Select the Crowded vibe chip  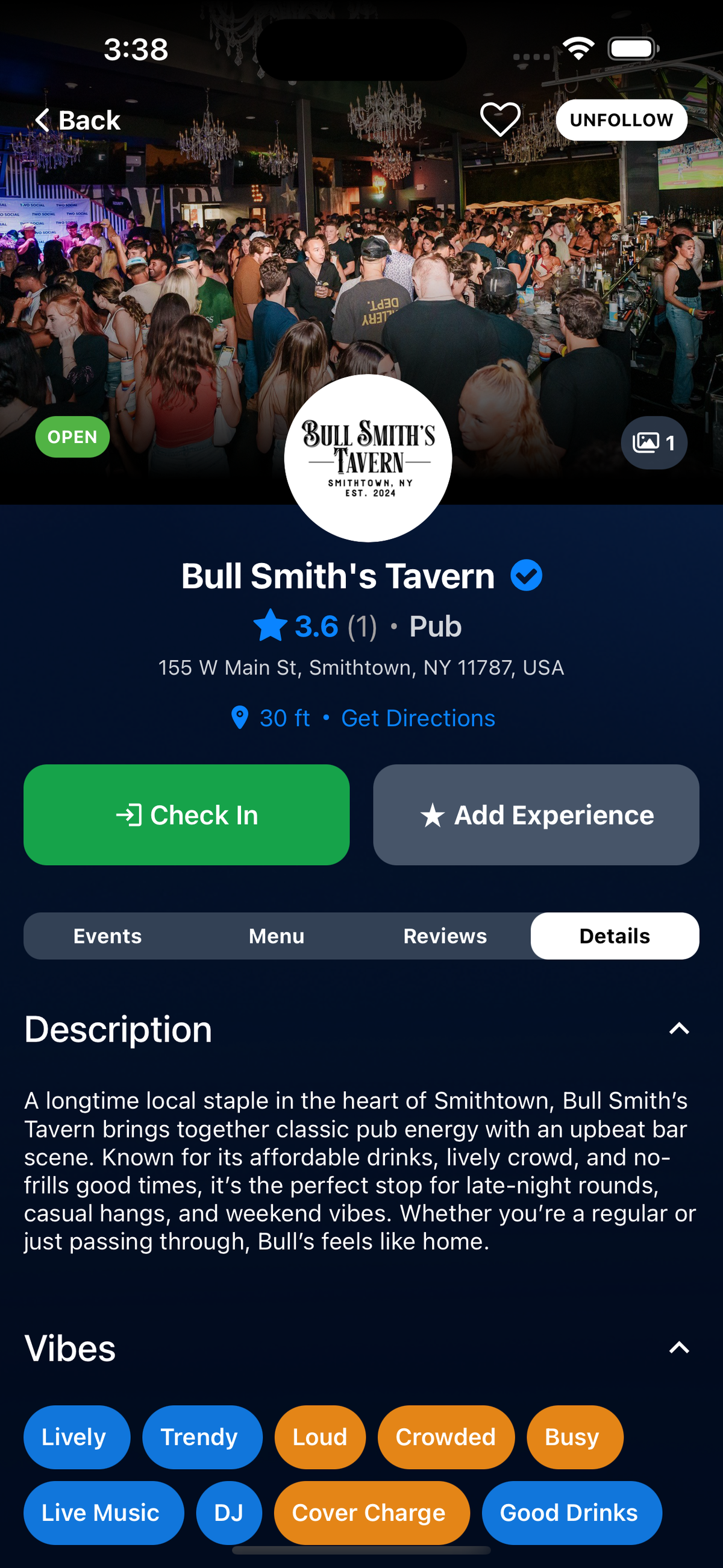click(445, 1437)
